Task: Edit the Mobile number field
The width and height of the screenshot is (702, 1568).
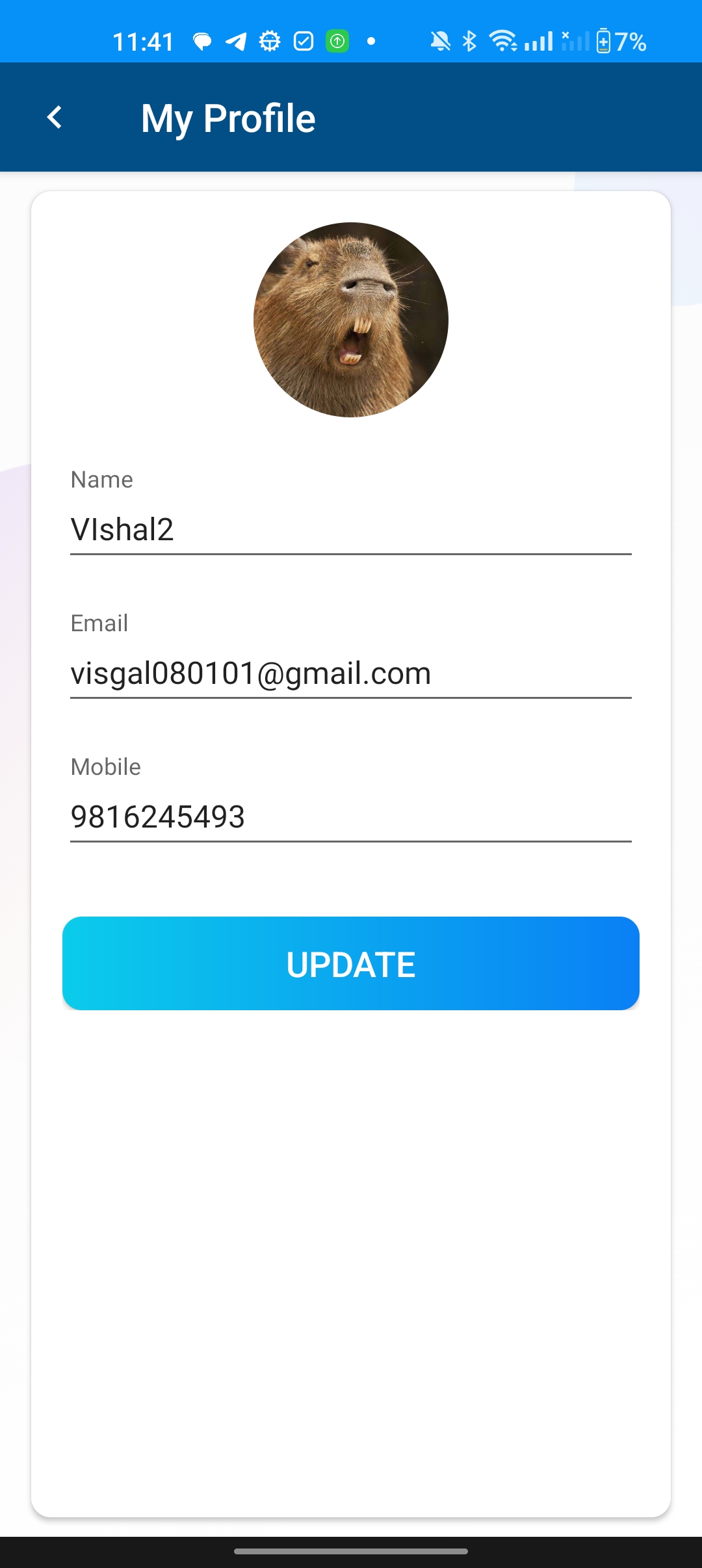Action: point(351,817)
